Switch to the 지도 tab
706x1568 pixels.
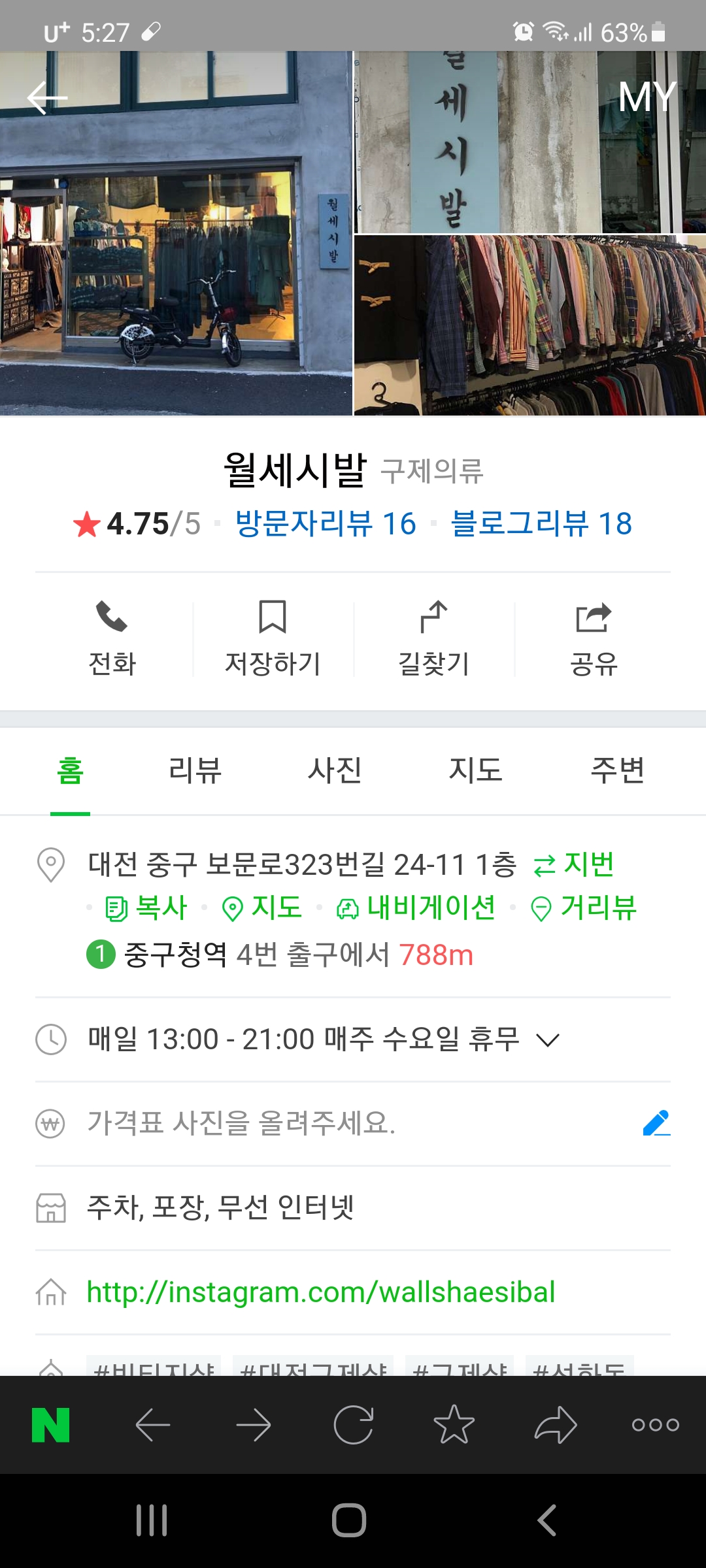[x=475, y=770]
